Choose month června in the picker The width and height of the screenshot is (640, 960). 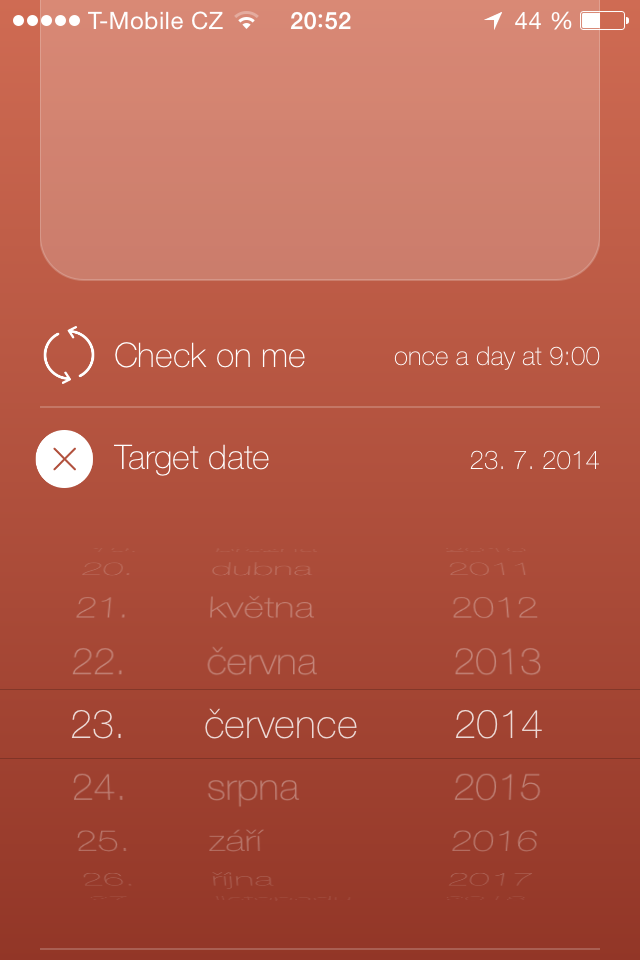262,662
